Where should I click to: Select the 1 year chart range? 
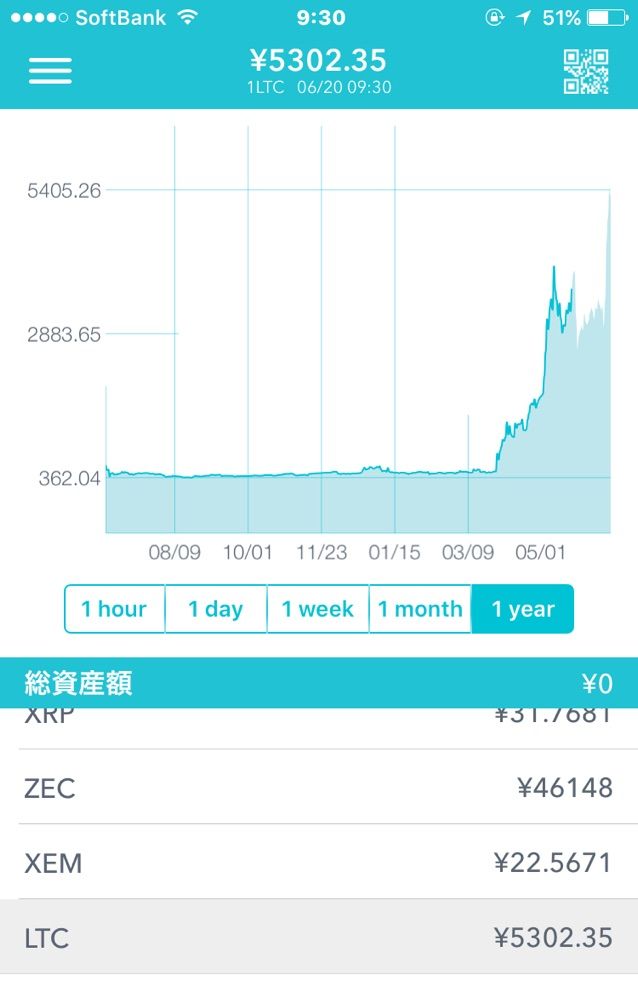[523, 609]
